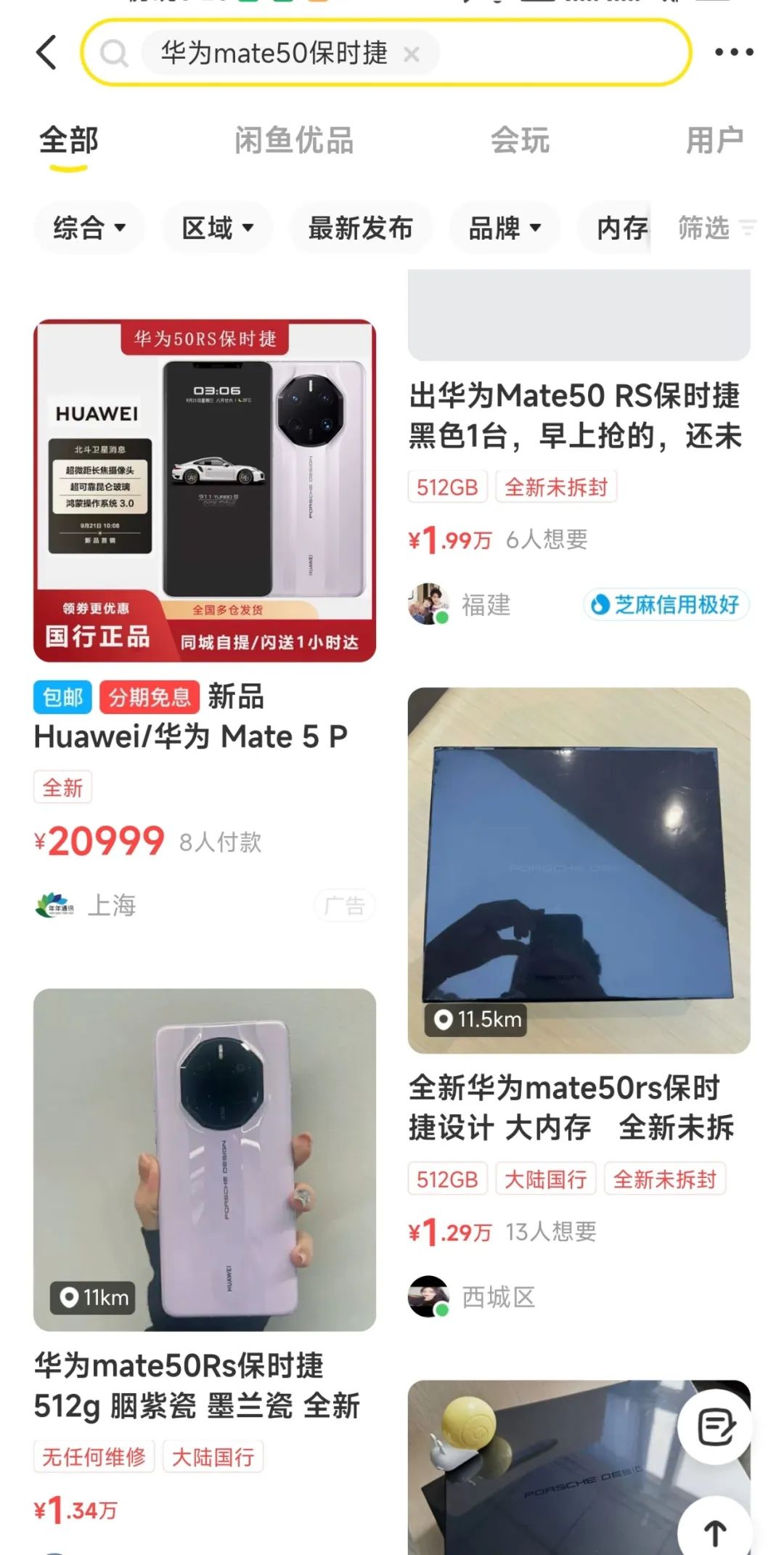784x1555 pixels.
Task: Jump back to top with arrow button
Action: tap(715, 1532)
